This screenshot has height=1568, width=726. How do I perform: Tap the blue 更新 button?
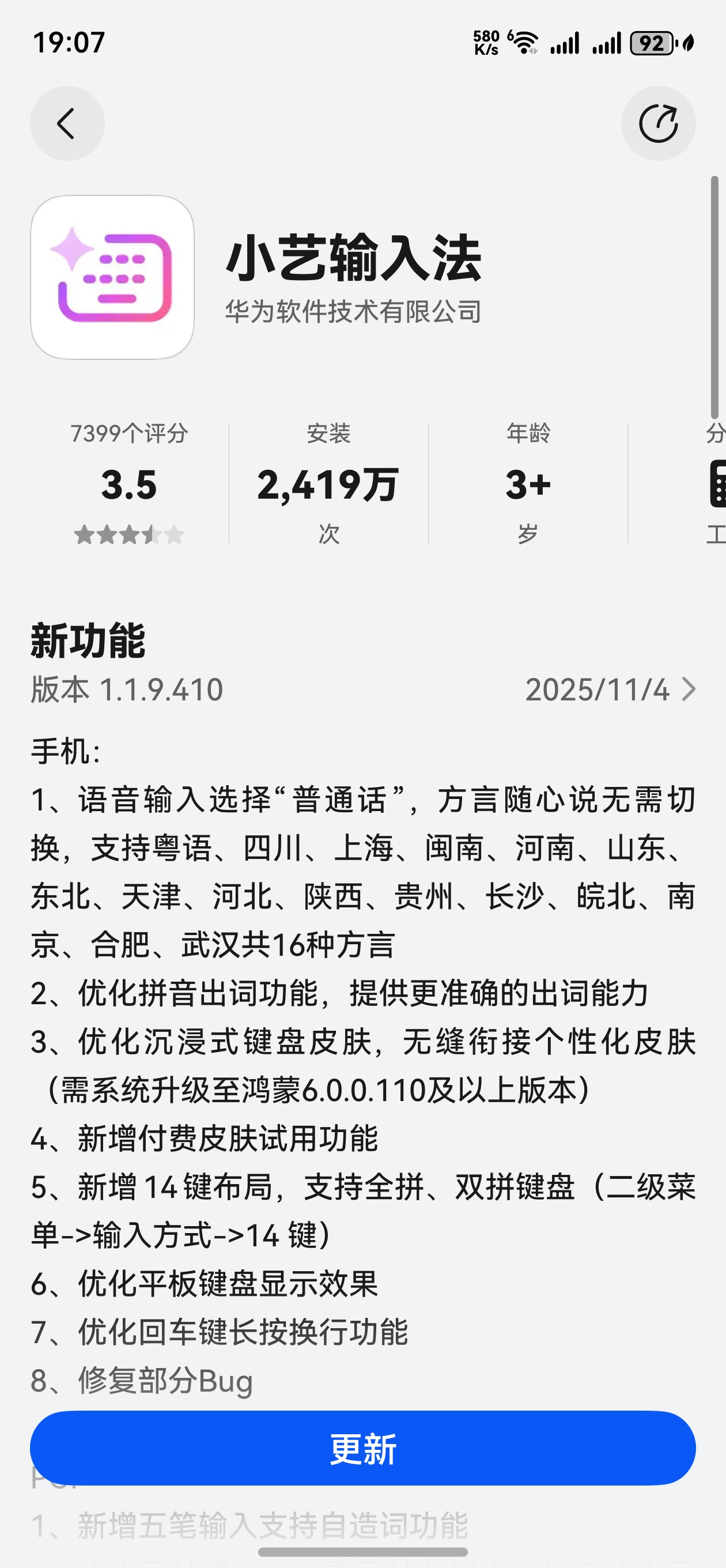click(x=362, y=1448)
